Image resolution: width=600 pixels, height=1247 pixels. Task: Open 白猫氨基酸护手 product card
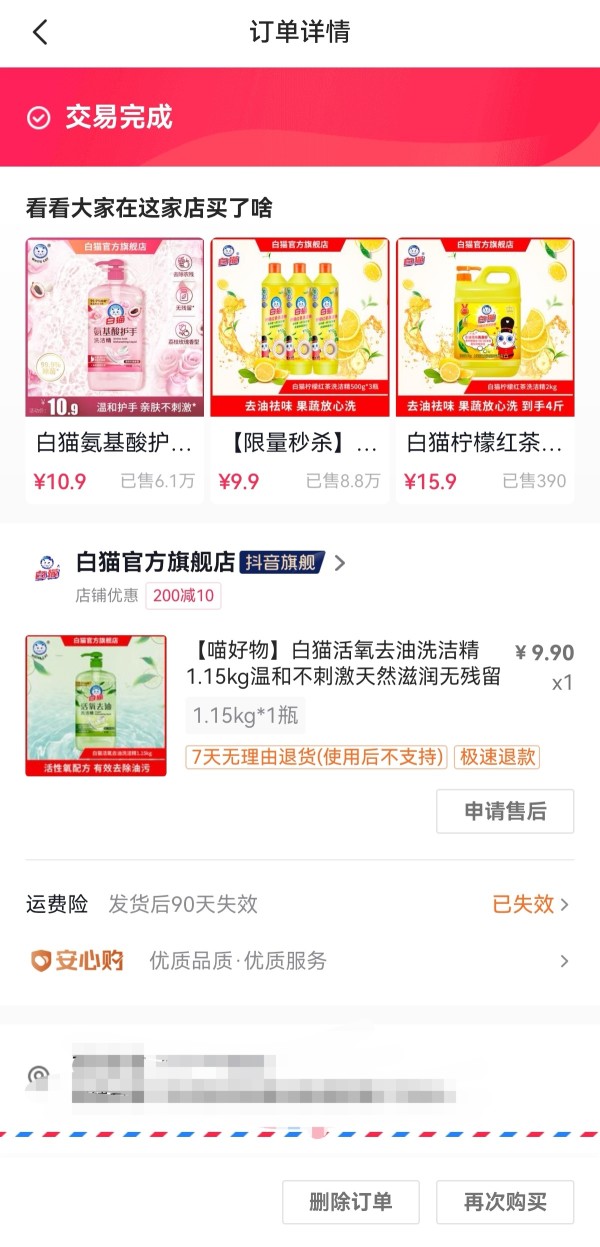(x=114, y=368)
